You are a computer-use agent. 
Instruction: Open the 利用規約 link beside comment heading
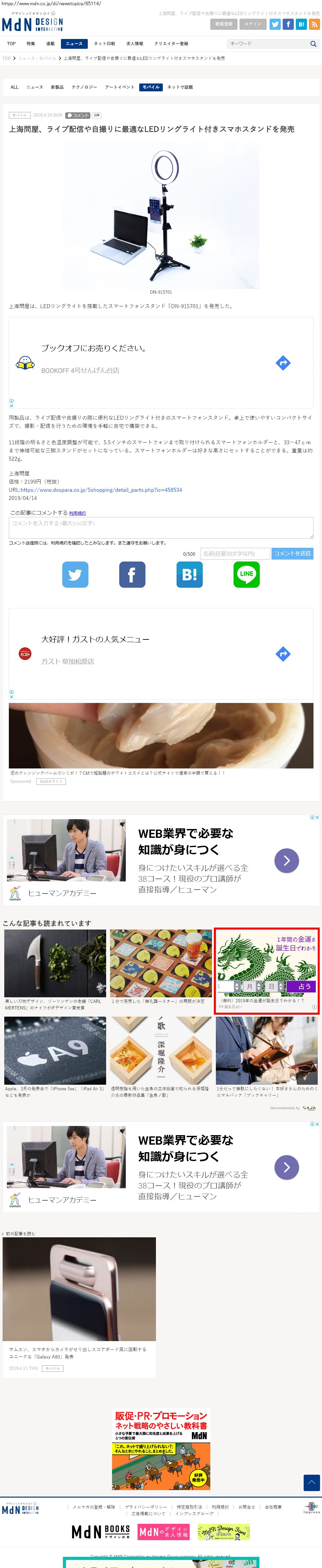(77, 513)
